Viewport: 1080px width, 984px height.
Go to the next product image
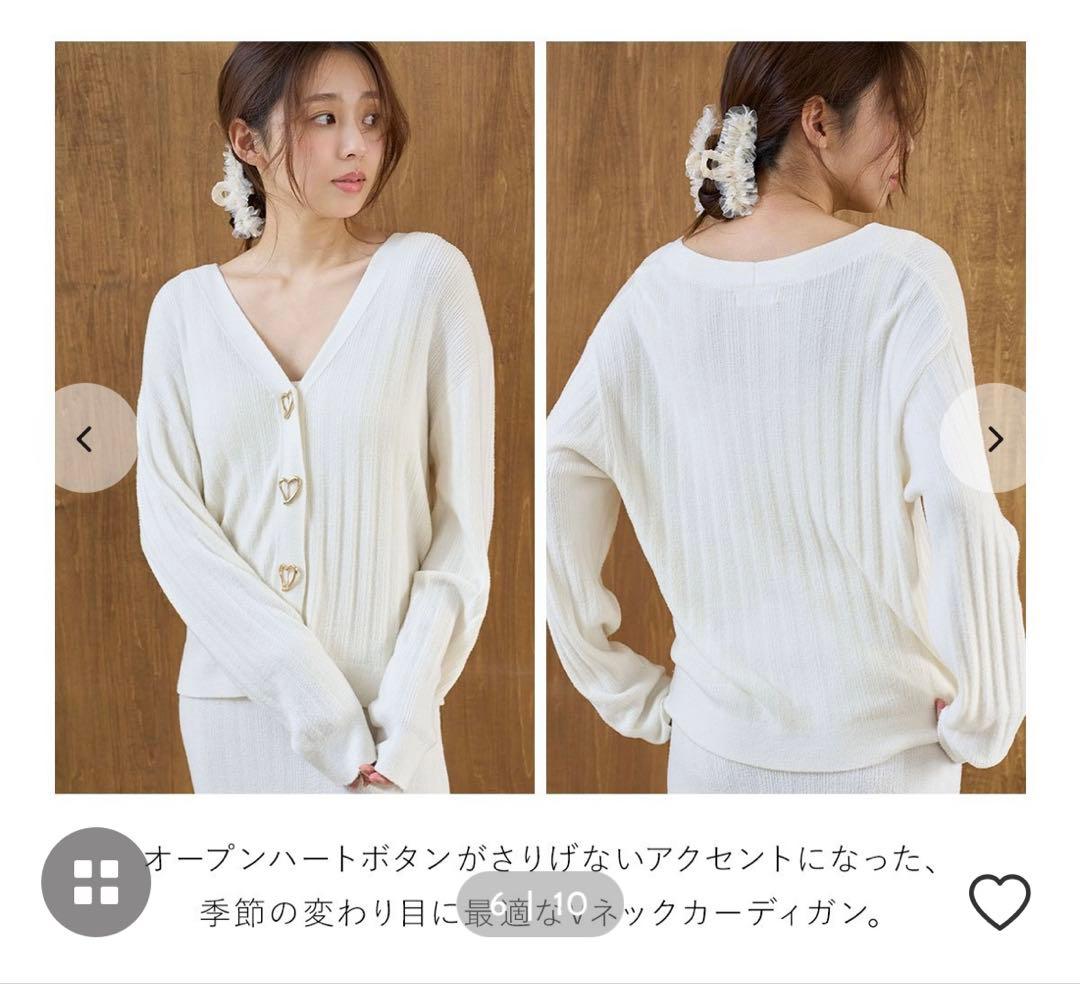[x=995, y=438]
